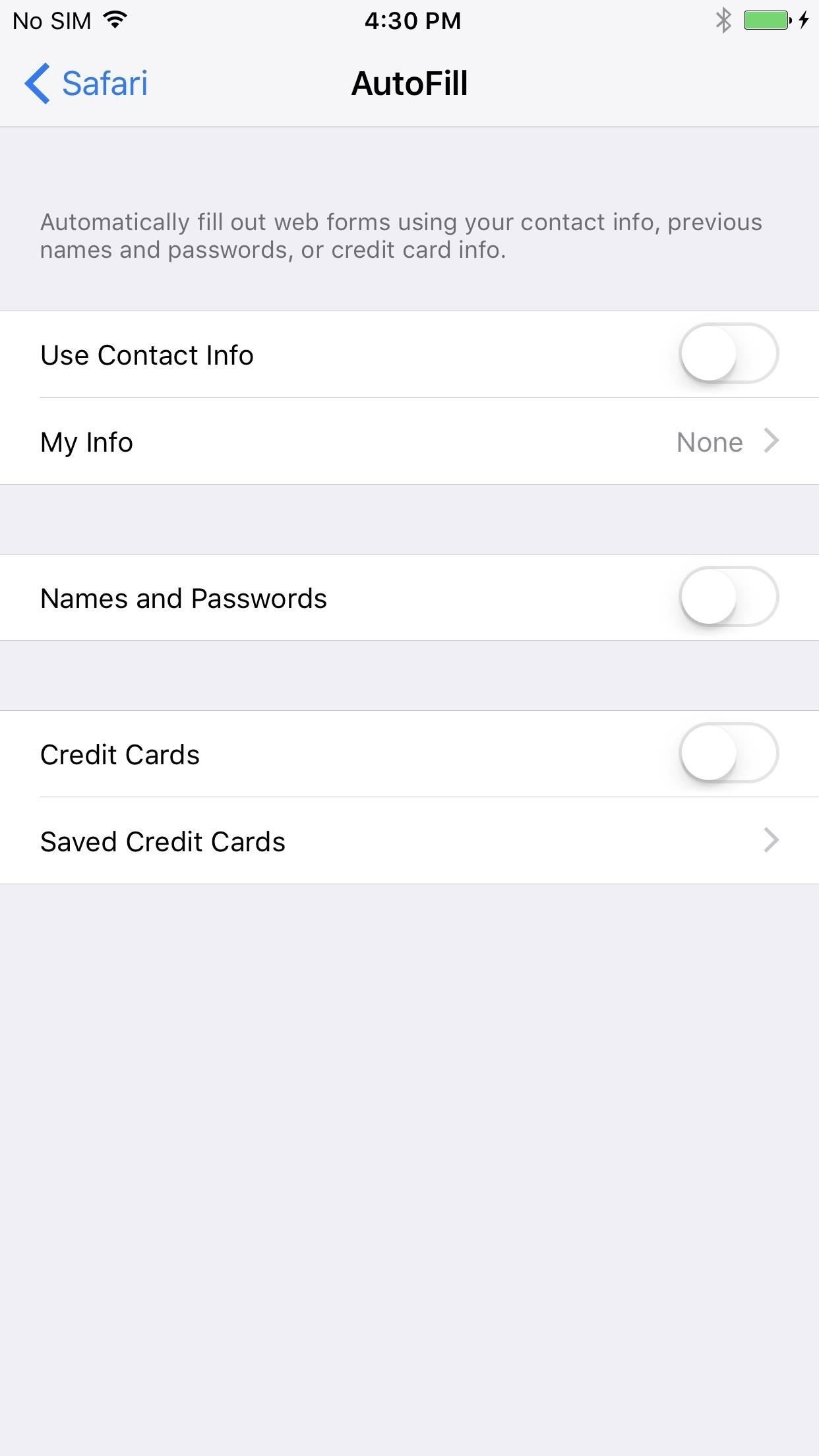The height and width of the screenshot is (1456, 819).
Task: Enable the Use Contact Info toggle
Action: 728,354
